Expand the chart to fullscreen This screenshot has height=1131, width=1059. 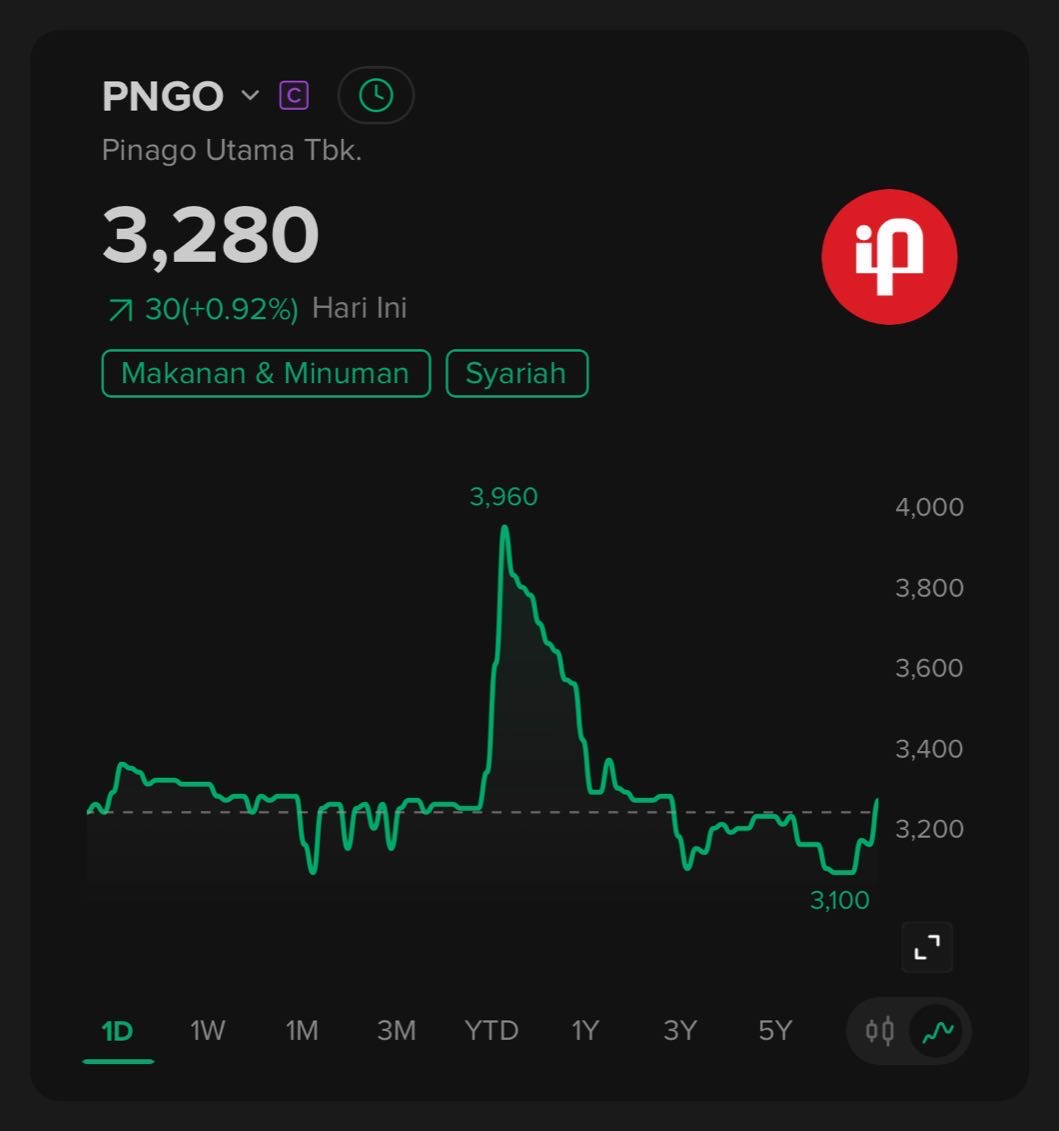[x=927, y=947]
